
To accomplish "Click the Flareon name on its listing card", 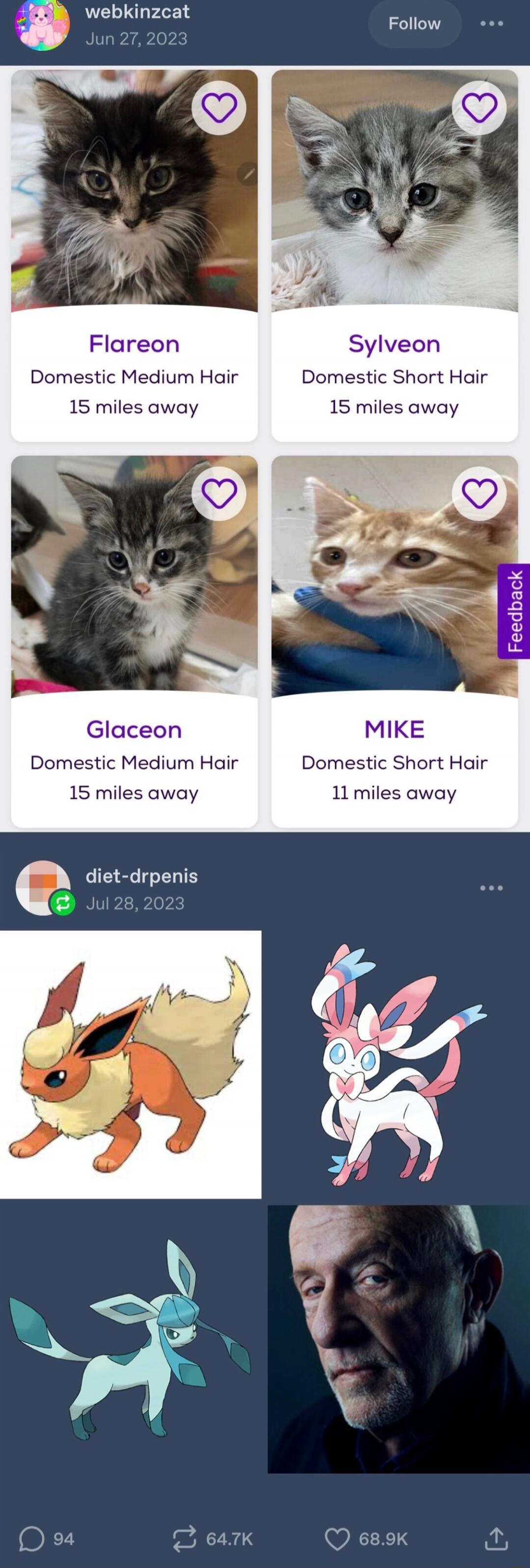I will [x=133, y=344].
